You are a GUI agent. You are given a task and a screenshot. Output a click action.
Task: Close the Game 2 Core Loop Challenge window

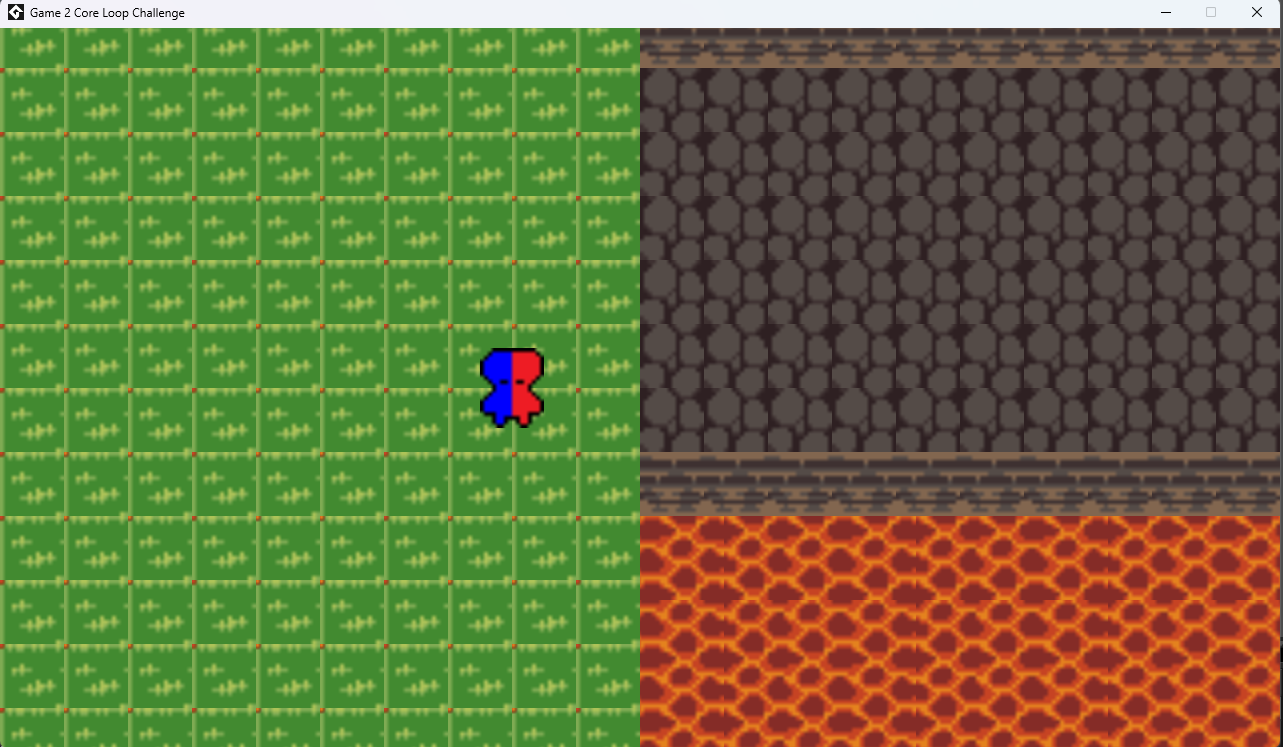pyautogui.click(x=1256, y=13)
